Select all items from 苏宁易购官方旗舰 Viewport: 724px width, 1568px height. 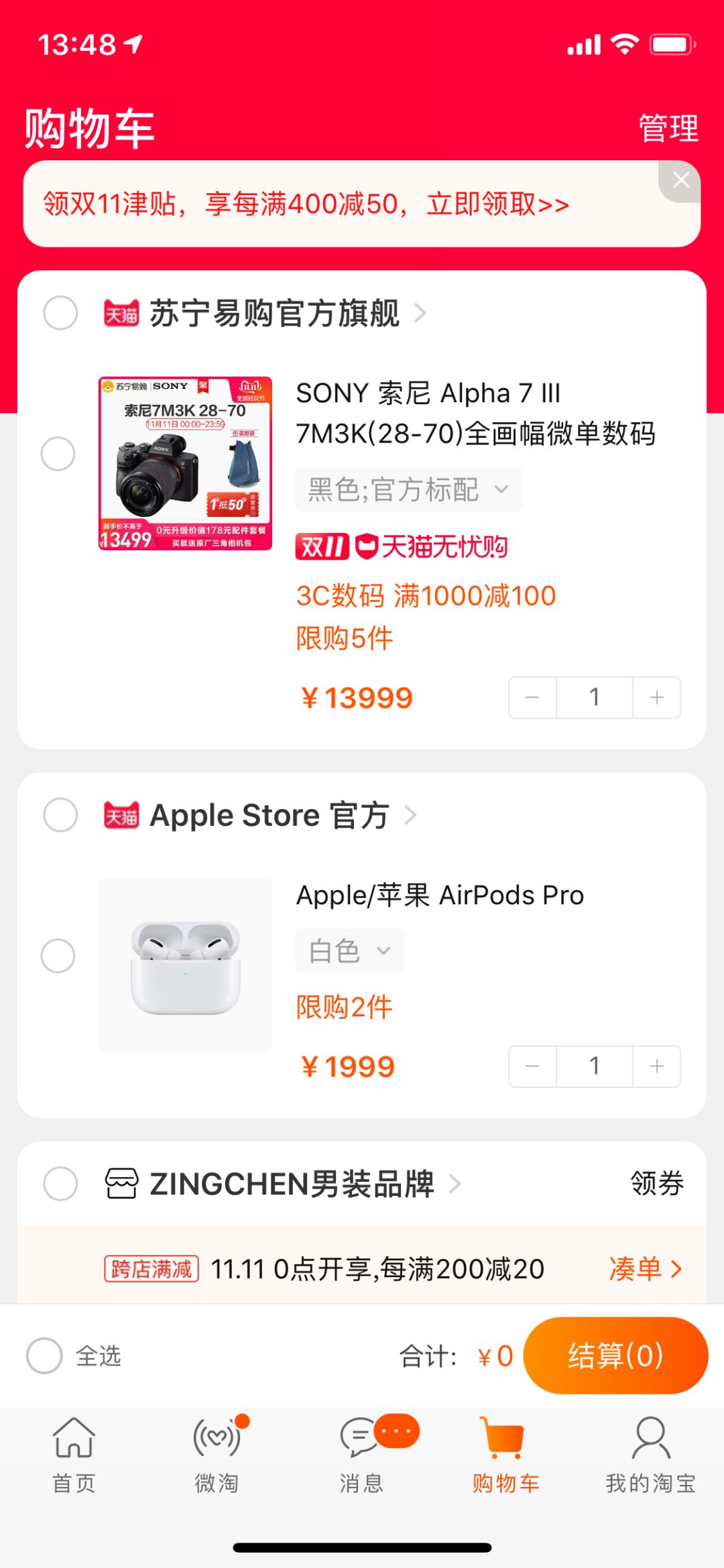tap(60, 313)
